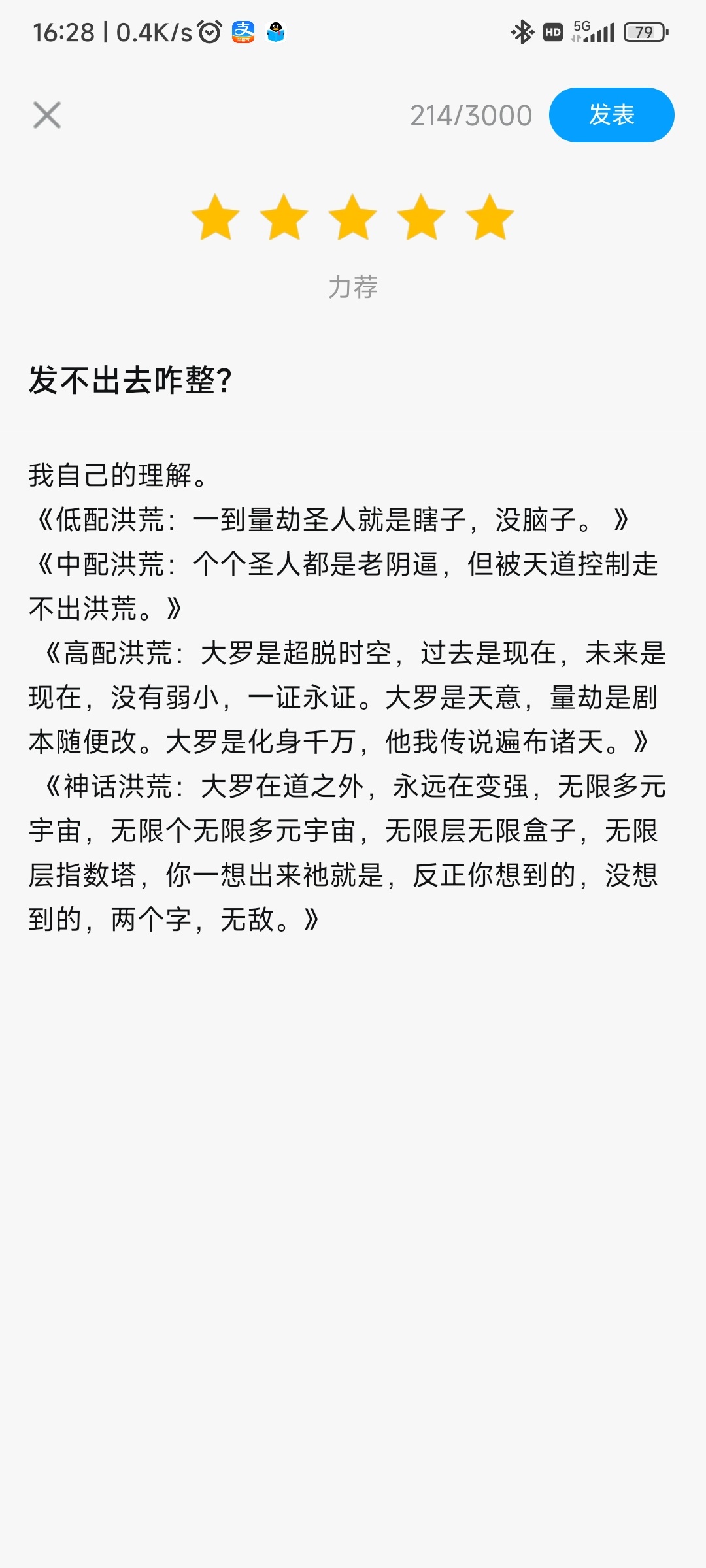The width and height of the screenshot is (706, 1568).
Task: Set rating to five stars
Action: click(x=490, y=217)
